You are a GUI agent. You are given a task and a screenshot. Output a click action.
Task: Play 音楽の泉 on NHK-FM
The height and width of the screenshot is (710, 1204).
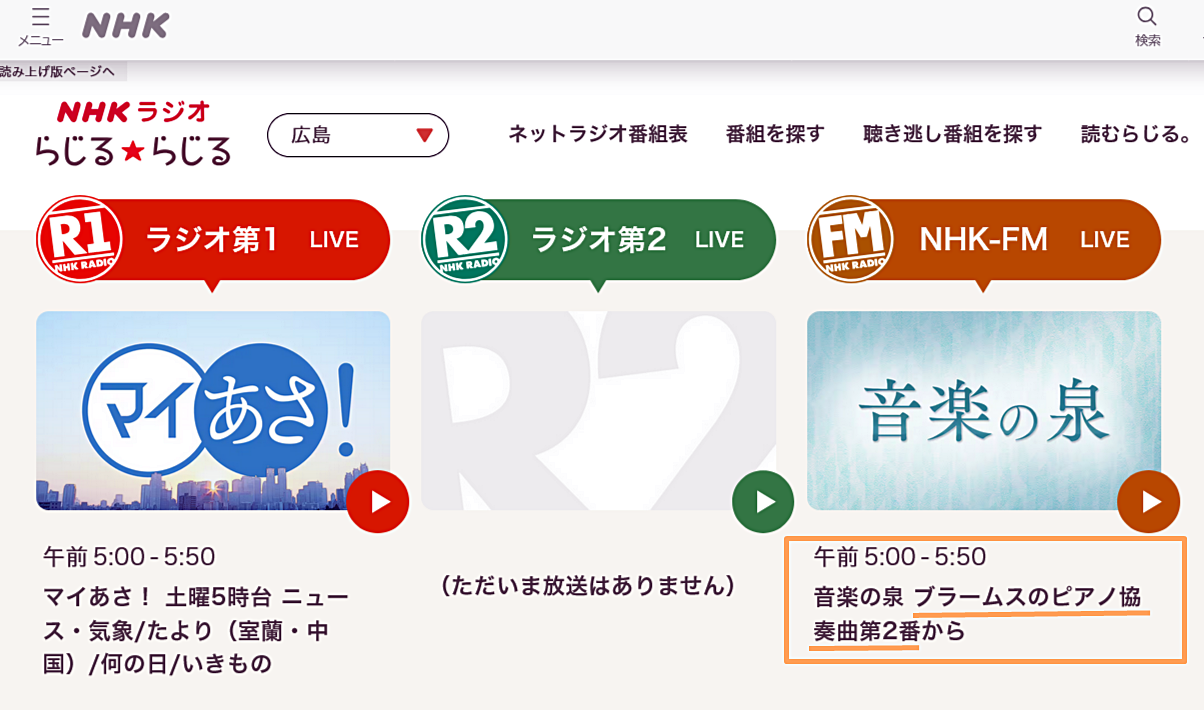coord(1148,501)
